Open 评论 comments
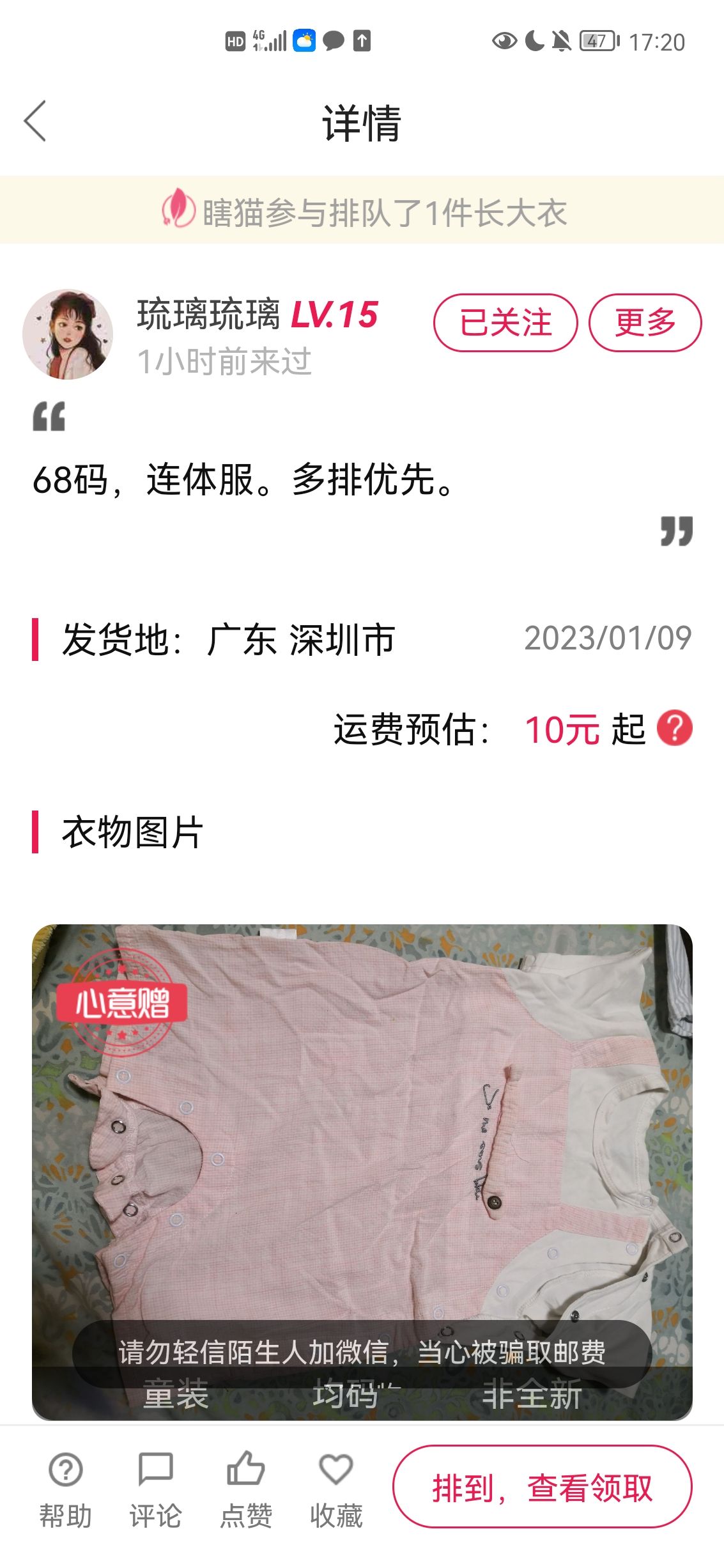724x1568 pixels. coord(155,1489)
